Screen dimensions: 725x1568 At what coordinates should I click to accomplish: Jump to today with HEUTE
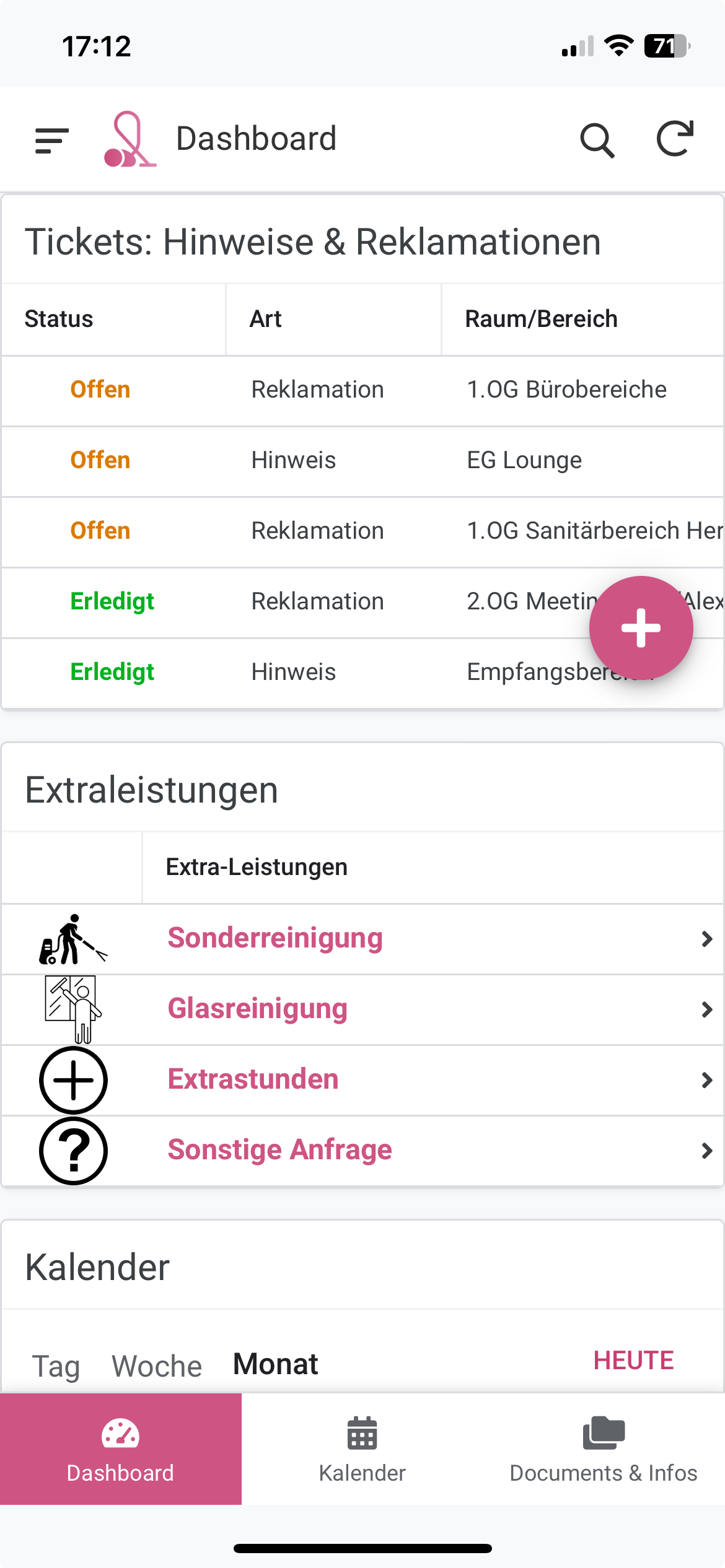[x=633, y=1361]
